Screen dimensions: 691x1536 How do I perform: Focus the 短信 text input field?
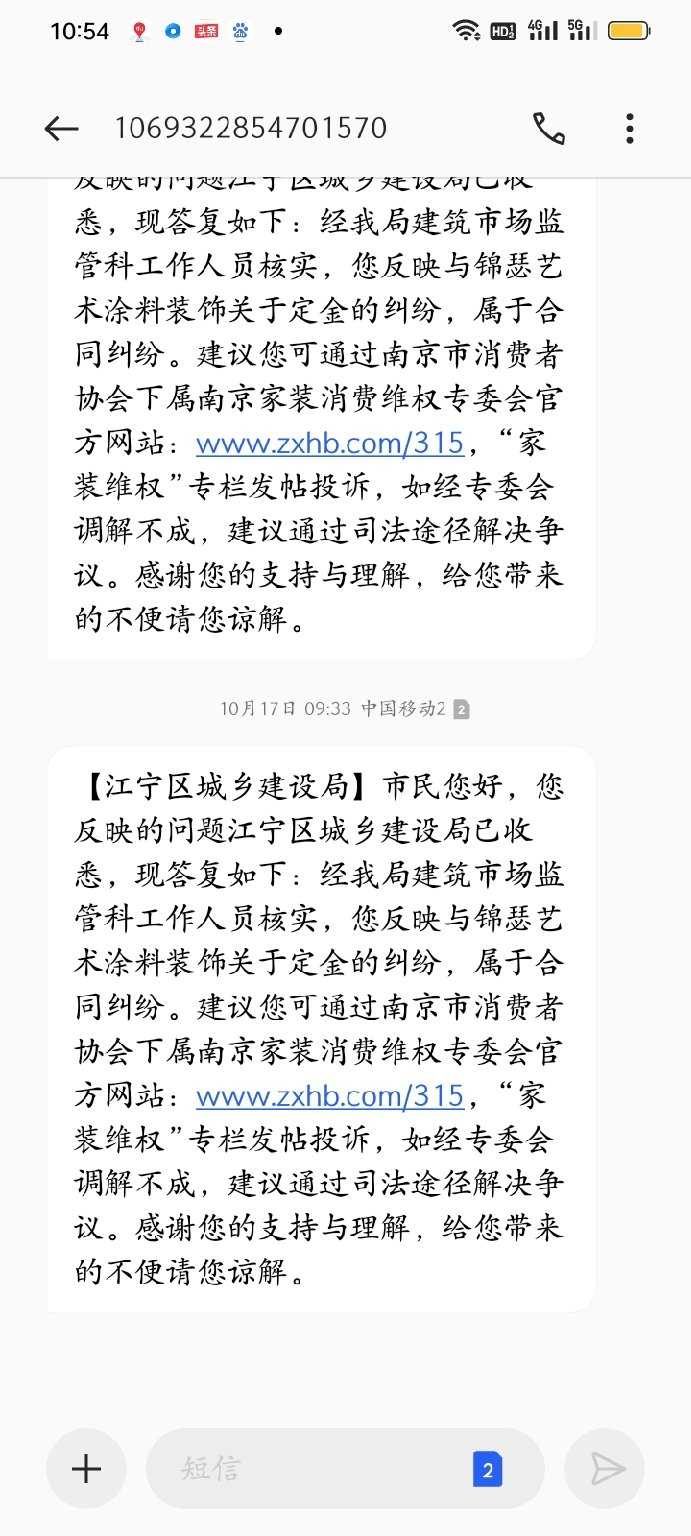coord(310,1468)
